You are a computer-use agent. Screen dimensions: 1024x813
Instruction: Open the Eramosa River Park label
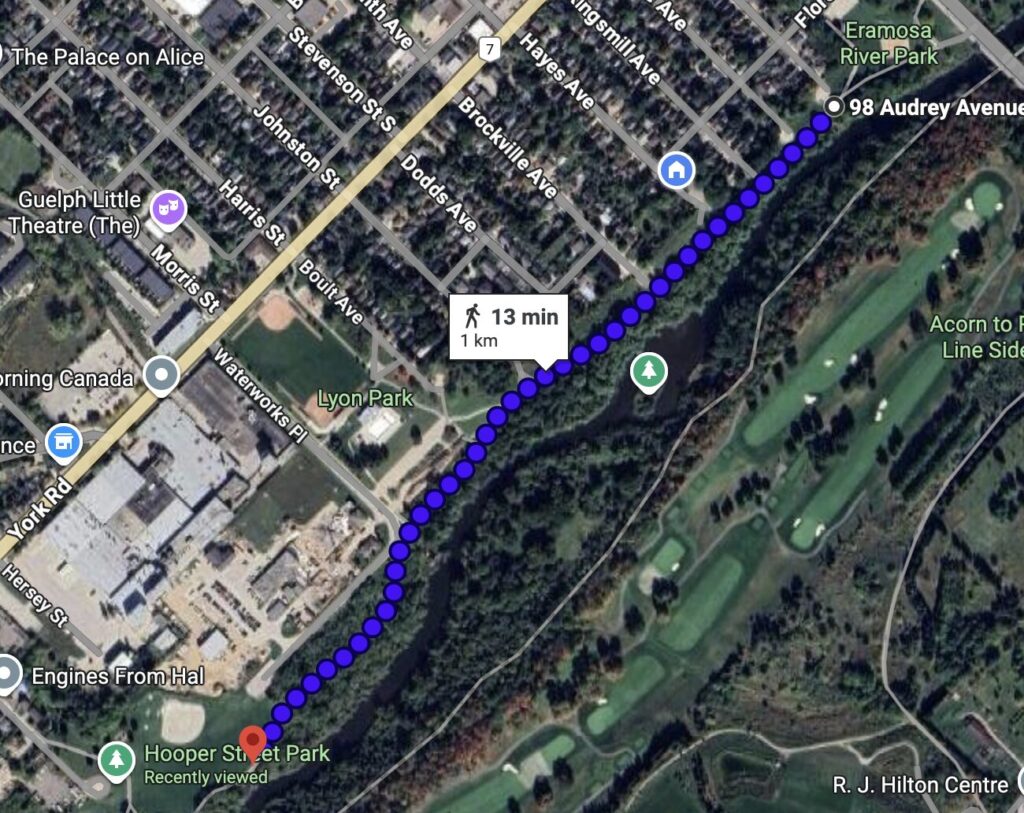pyautogui.click(x=888, y=44)
